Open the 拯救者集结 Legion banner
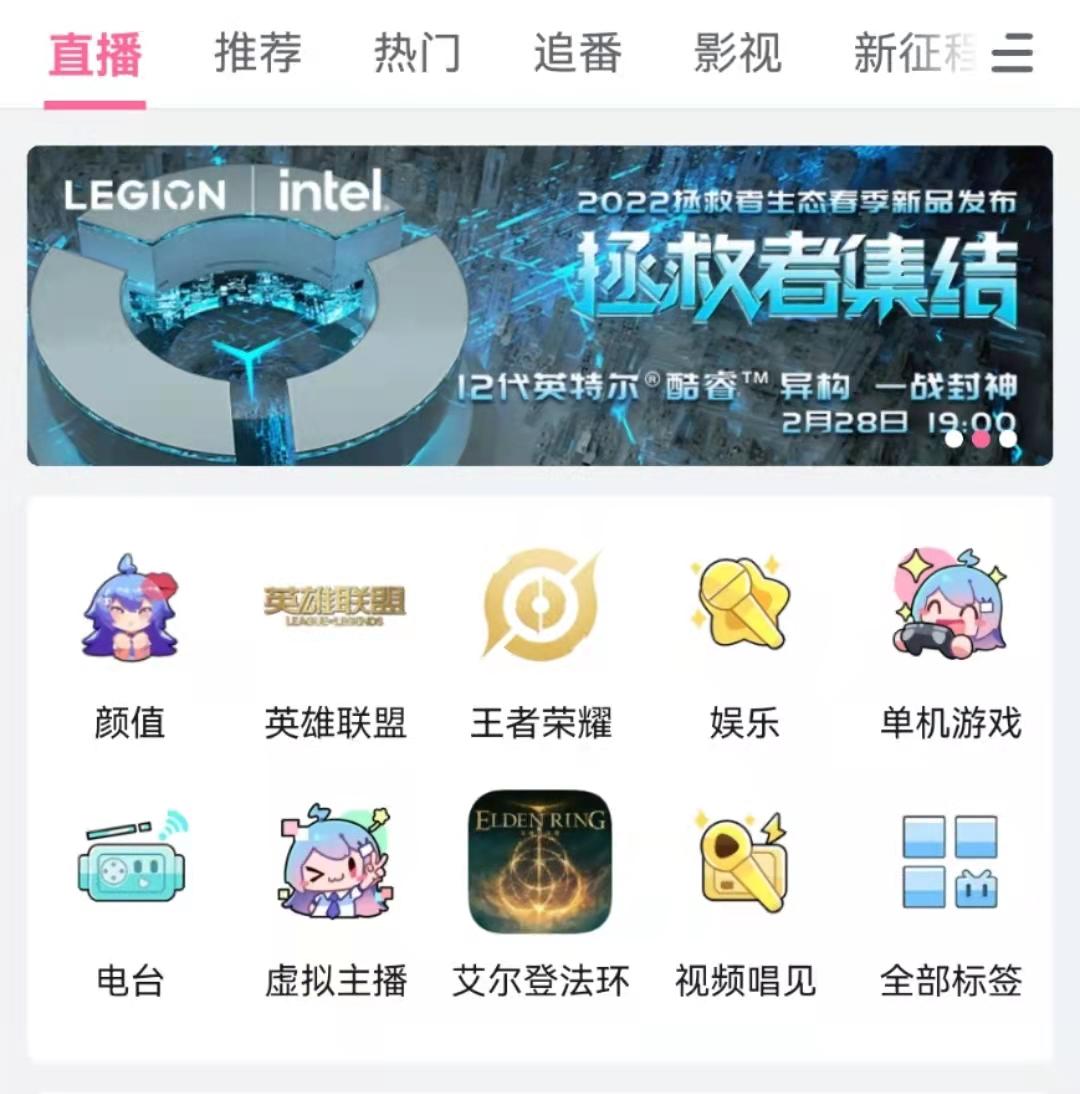The height and width of the screenshot is (1094, 1080). pos(540,305)
